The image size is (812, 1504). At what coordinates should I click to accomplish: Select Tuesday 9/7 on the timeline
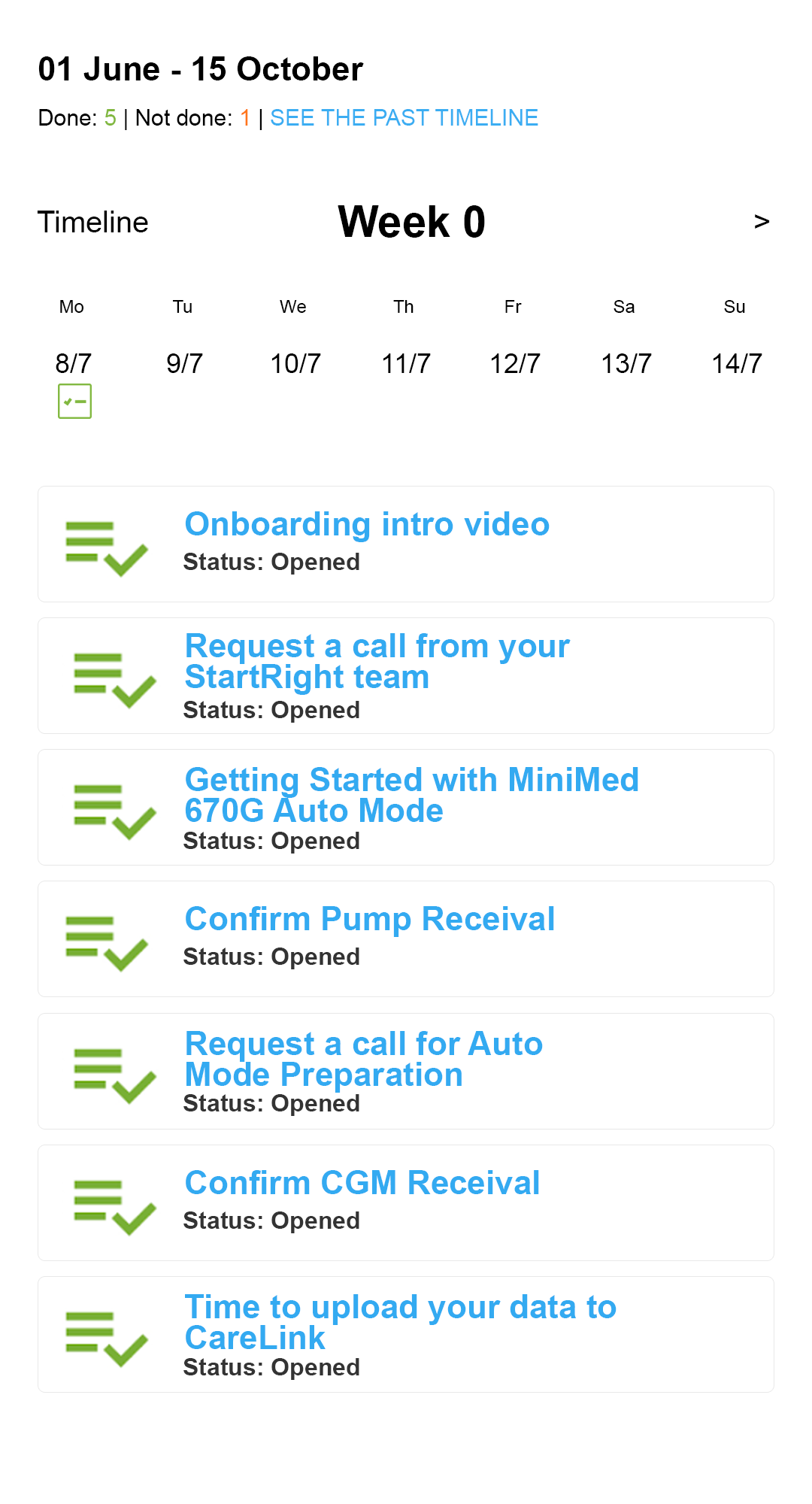[x=184, y=364]
